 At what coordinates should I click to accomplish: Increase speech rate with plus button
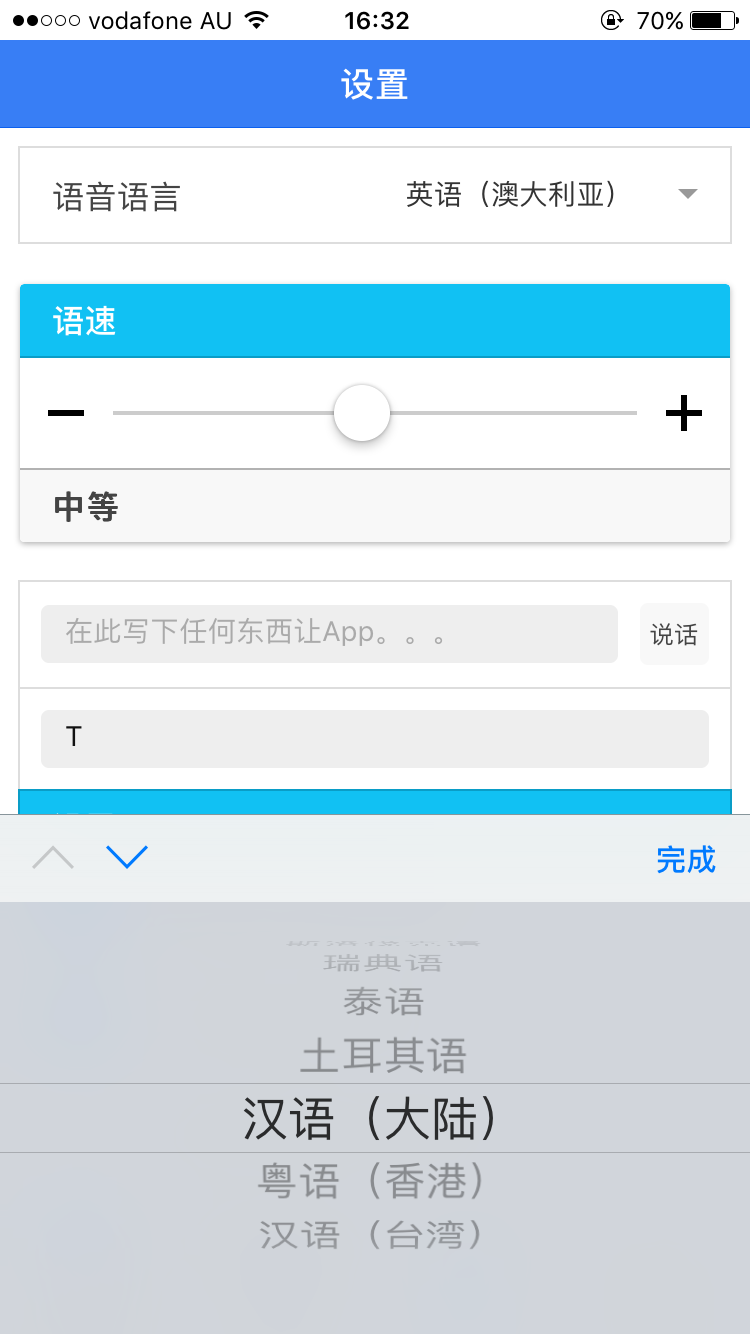point(684,413)
